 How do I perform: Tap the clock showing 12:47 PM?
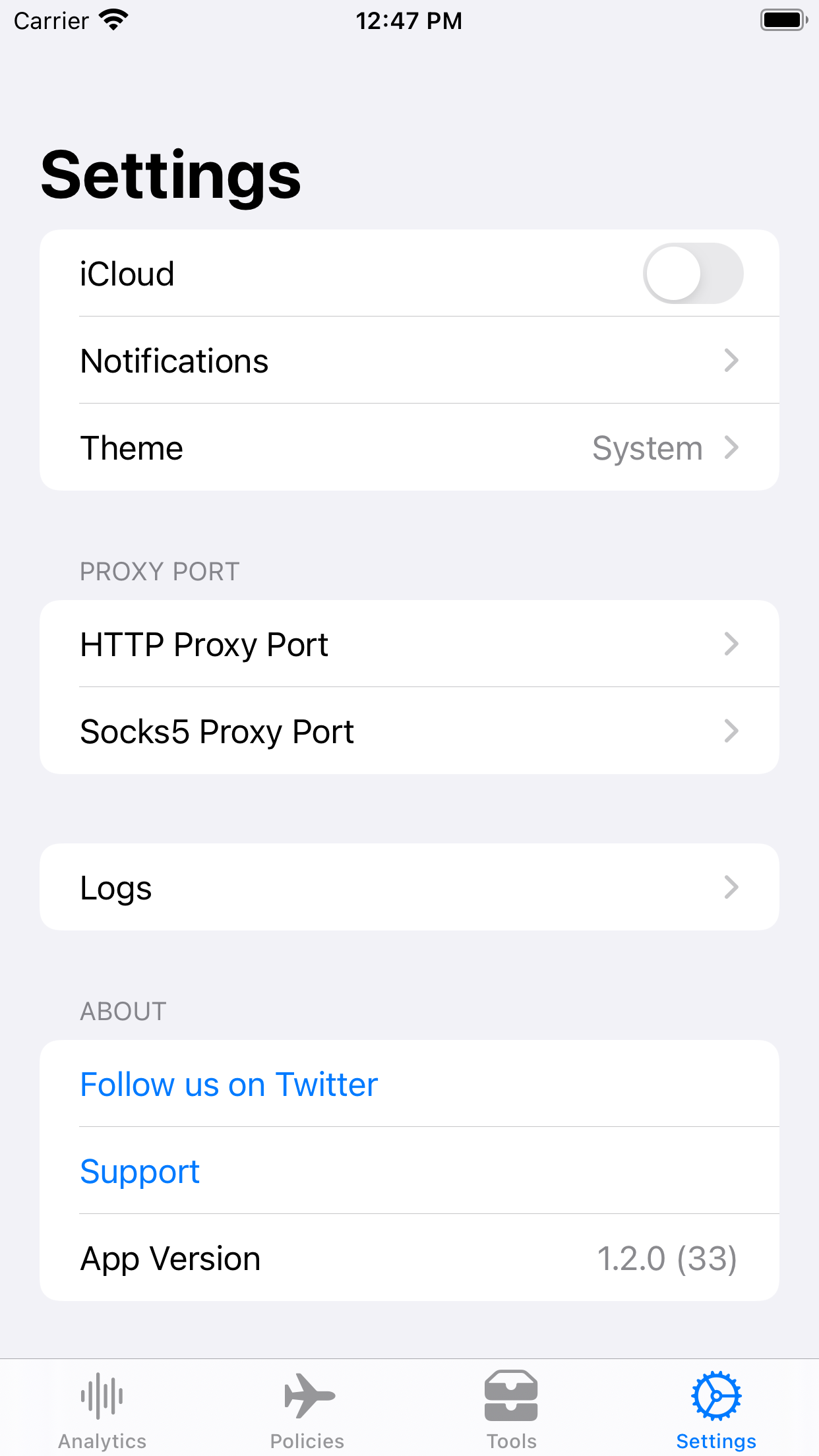pos(409,20)
